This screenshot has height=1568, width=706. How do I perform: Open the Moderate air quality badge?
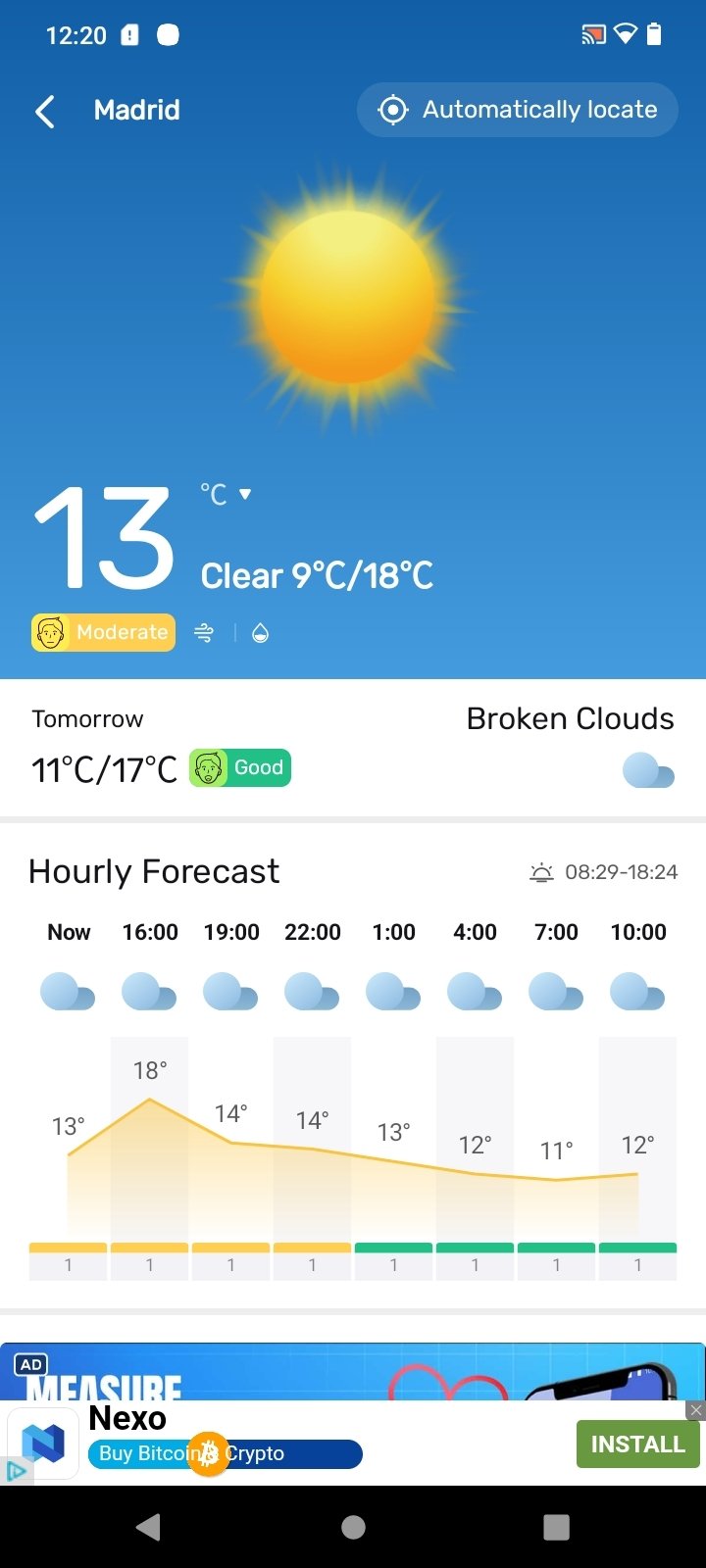[x=104, y=633]
